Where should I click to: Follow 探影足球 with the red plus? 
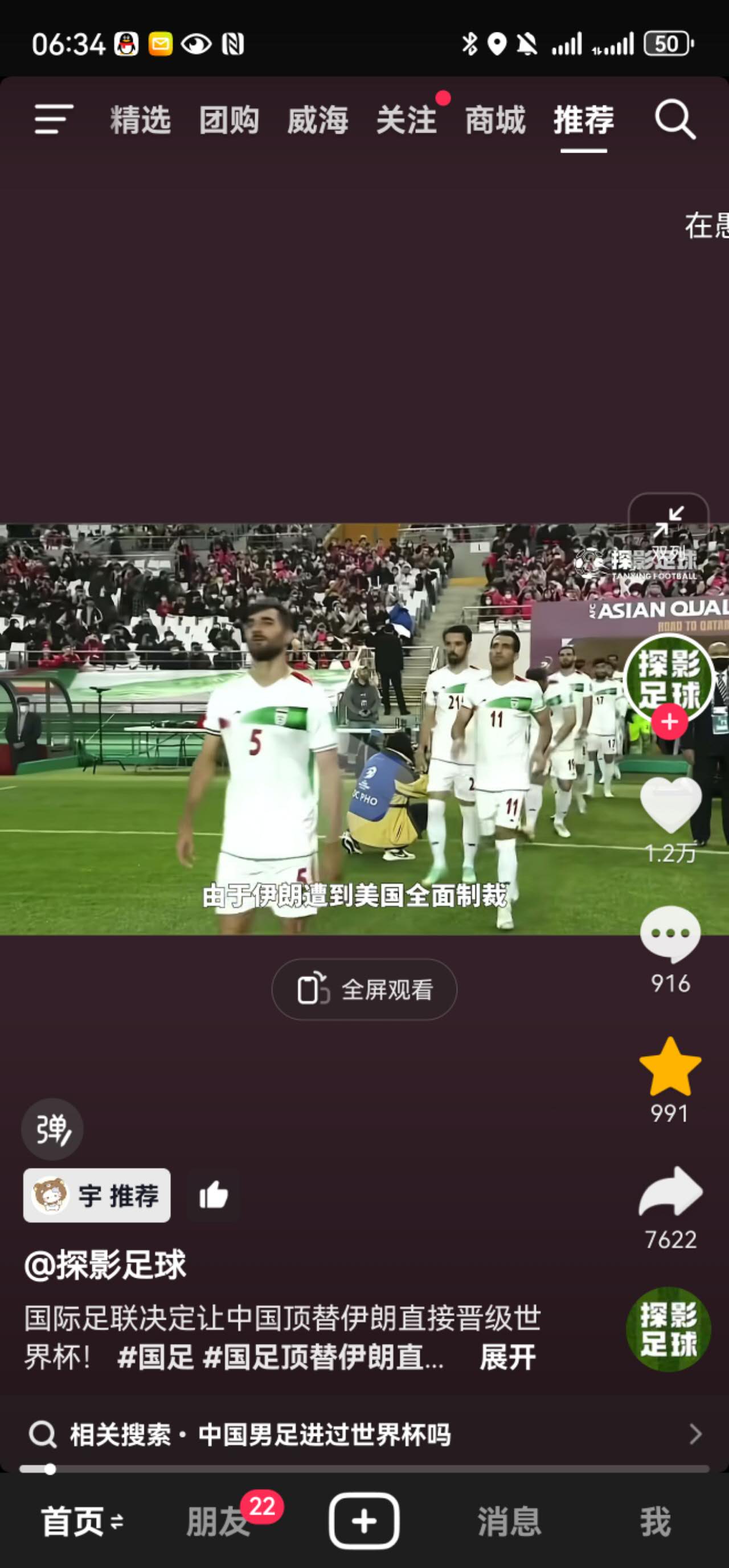[669, 722]
